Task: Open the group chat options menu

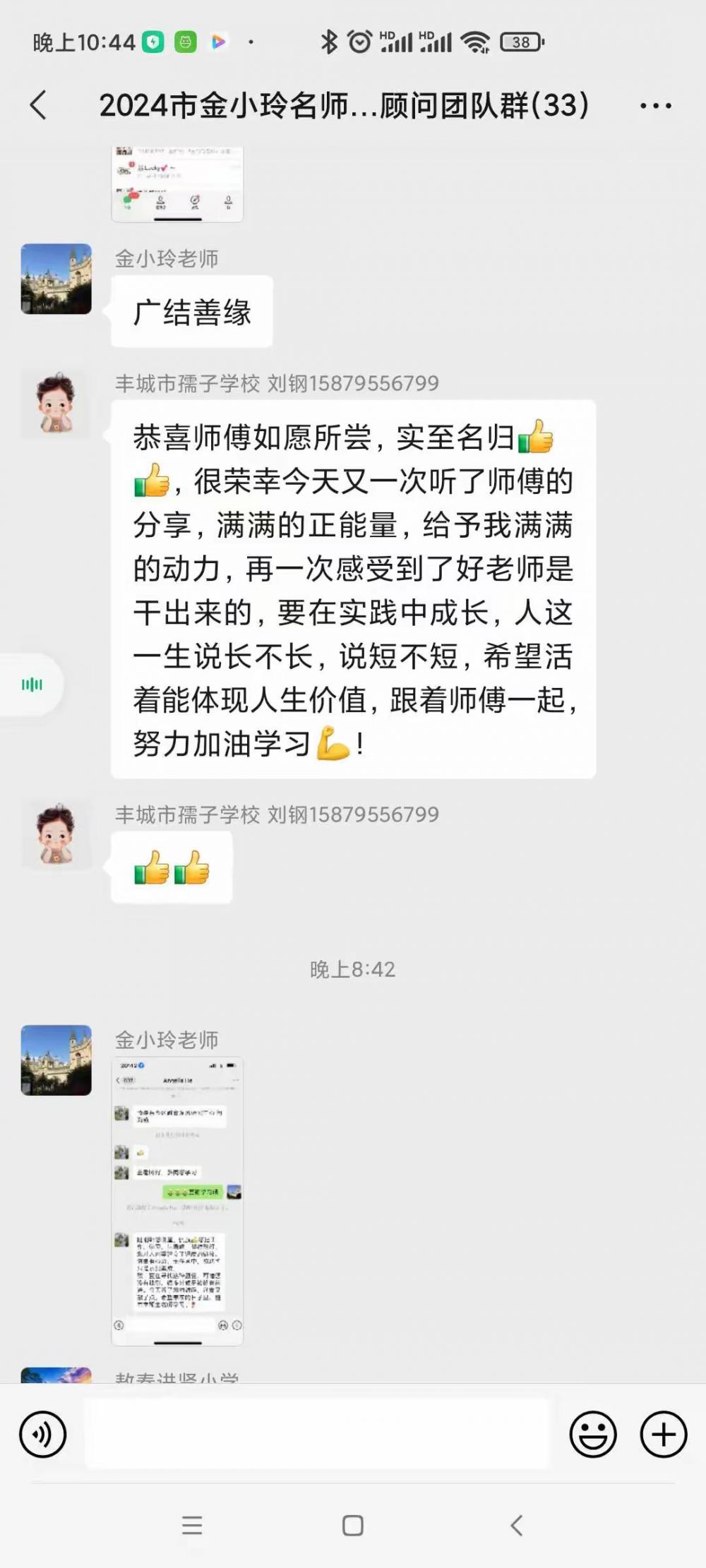Action: coord(655,106)
